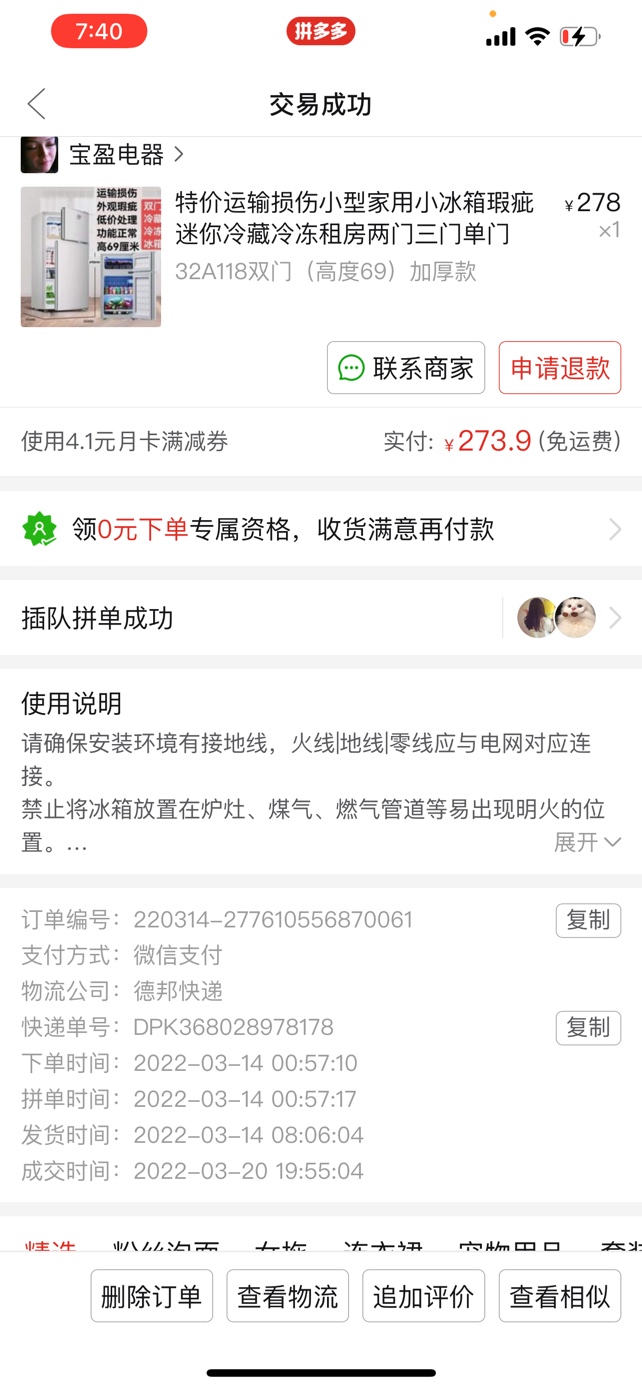
Task: Tap 联系商家 to contact seller
Action: pyautogui.click(x=406, y=368)
